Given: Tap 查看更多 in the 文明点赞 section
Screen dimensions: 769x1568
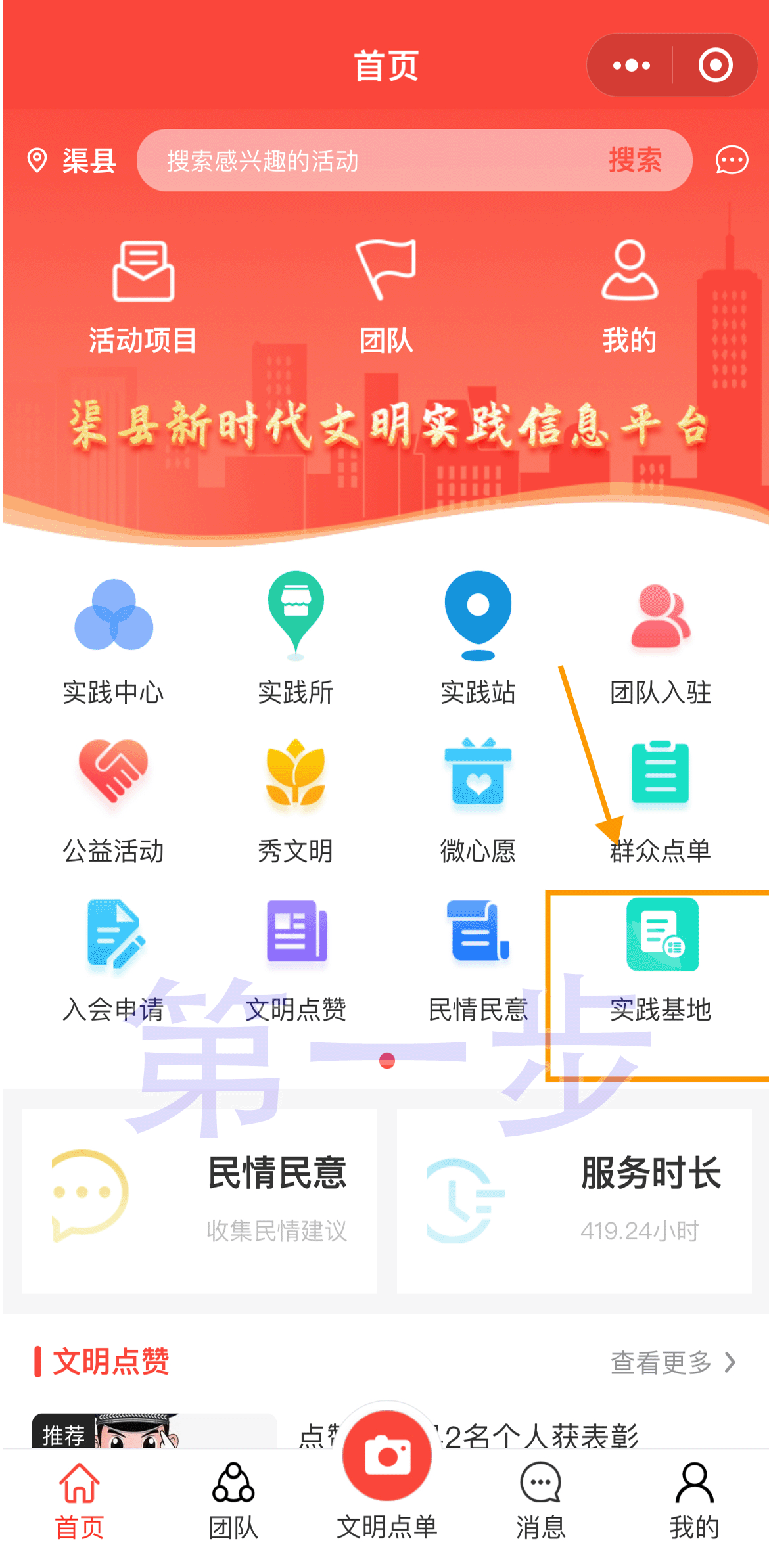Looking at the screenshot, I should [x=672, y=1362].
